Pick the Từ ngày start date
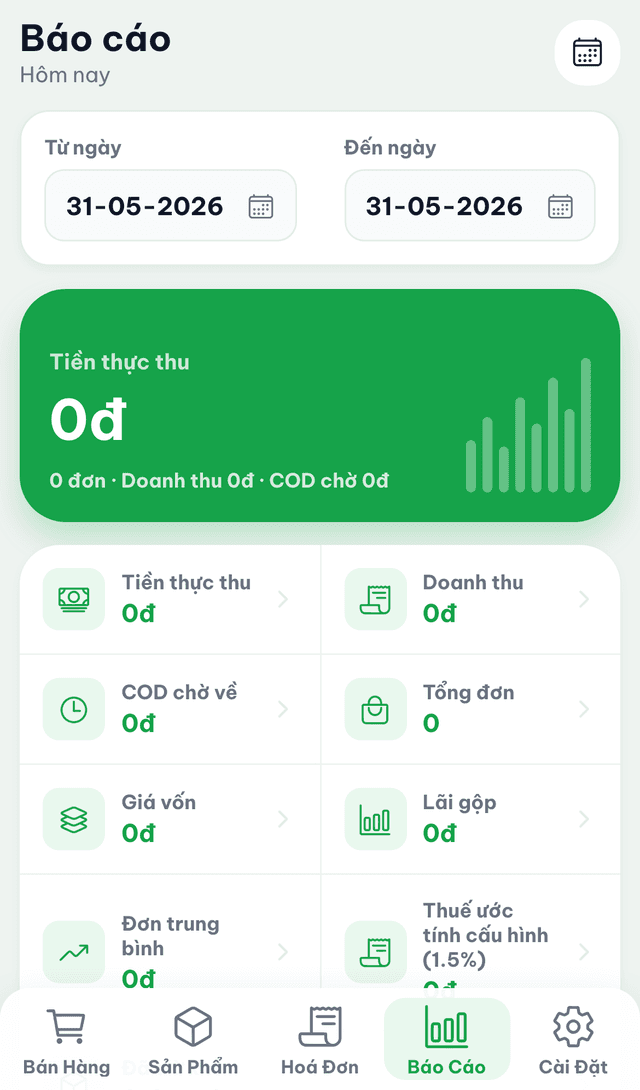The width and height of the screenshot is (640, 1090). tap(170, 206)
